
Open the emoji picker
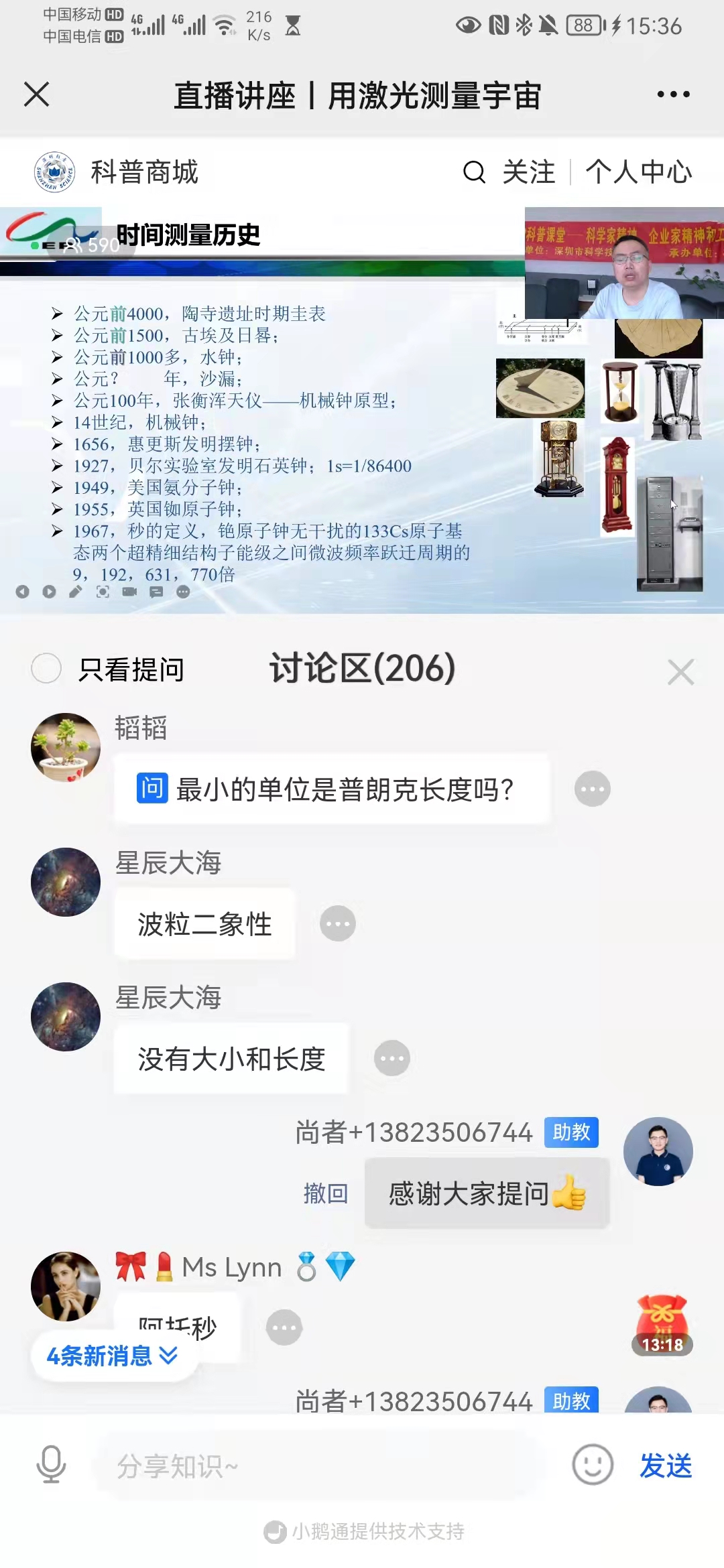pos(593,1465)
